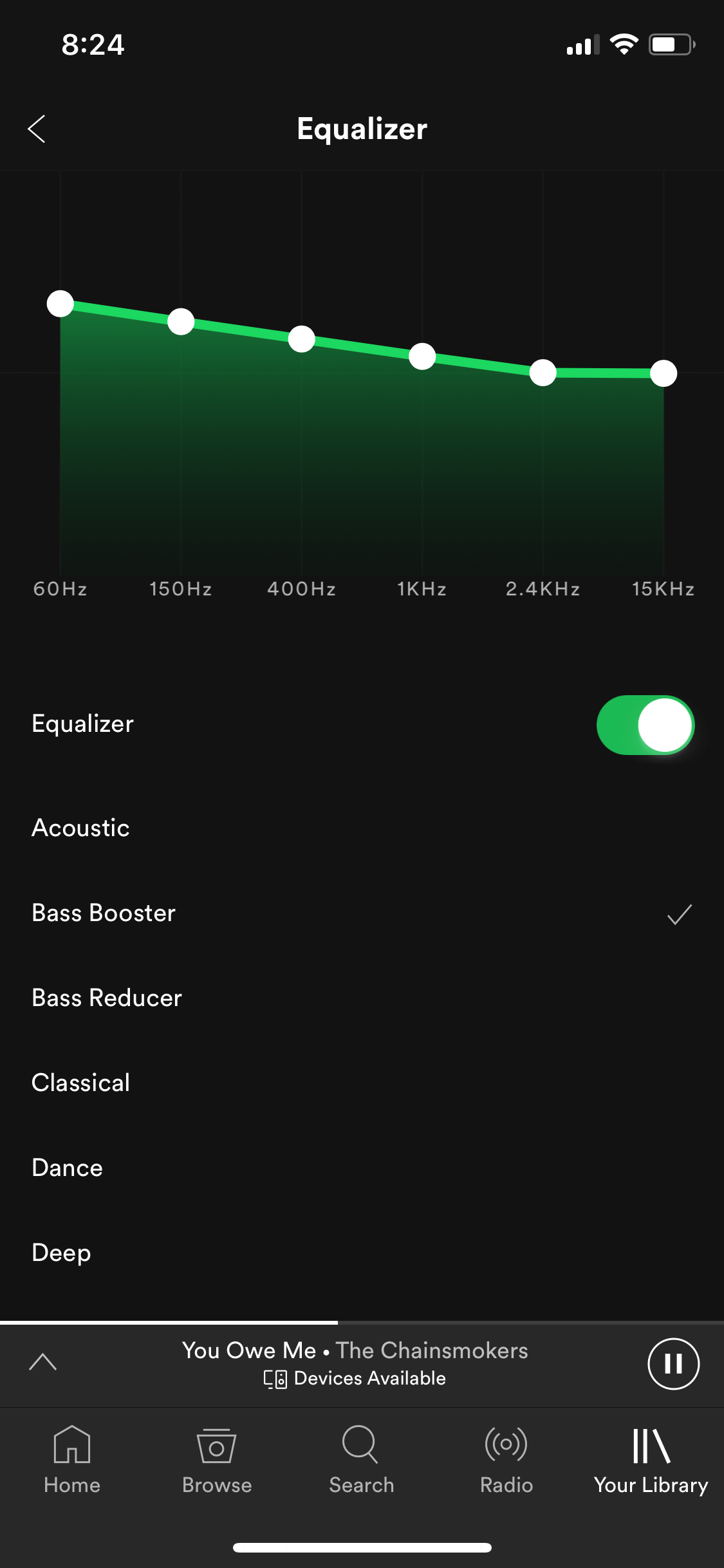
Task: Select the Acoustic preset
Action: pyautogui.click(x=362, y=828)
